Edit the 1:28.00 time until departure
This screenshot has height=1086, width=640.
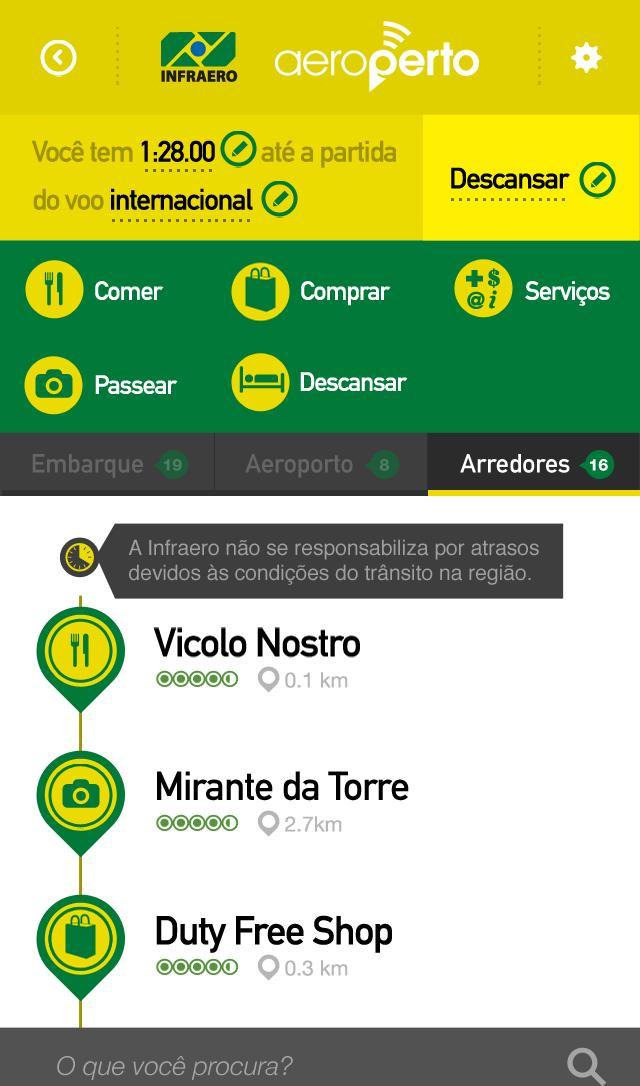coord(238,150)
